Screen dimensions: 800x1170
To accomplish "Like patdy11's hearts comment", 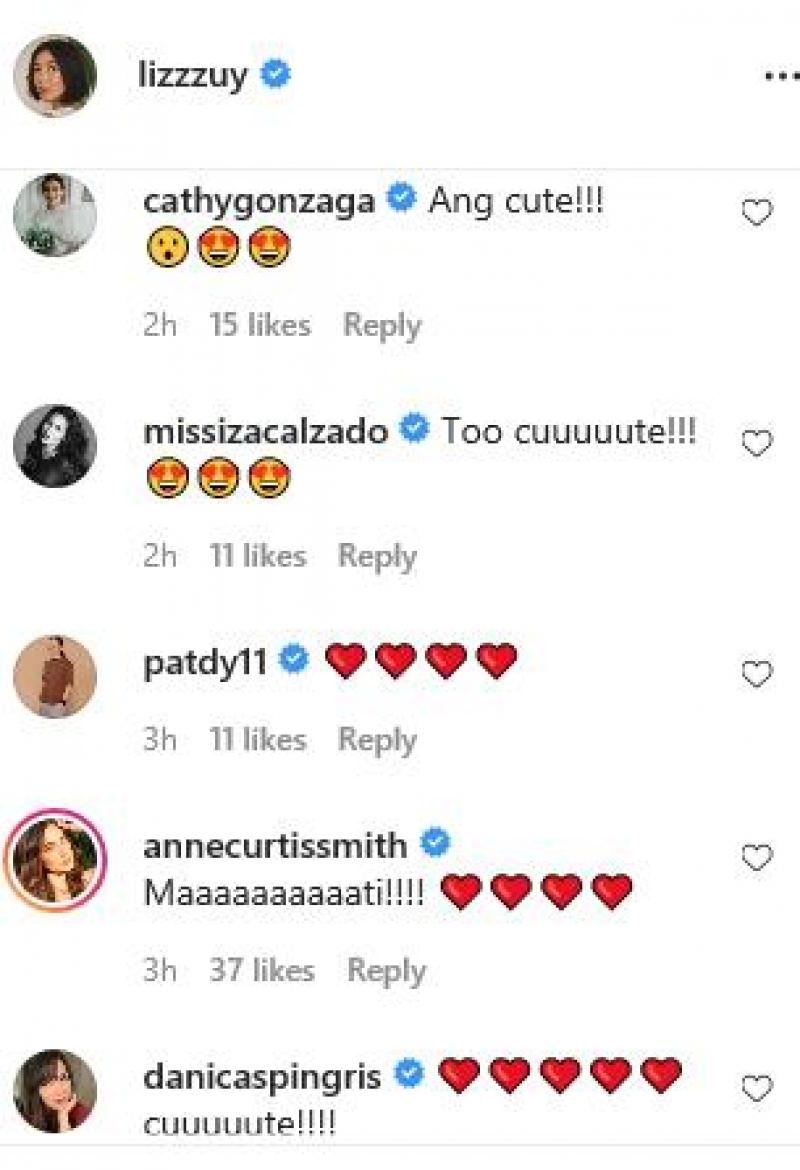I will tap(757, 675).
